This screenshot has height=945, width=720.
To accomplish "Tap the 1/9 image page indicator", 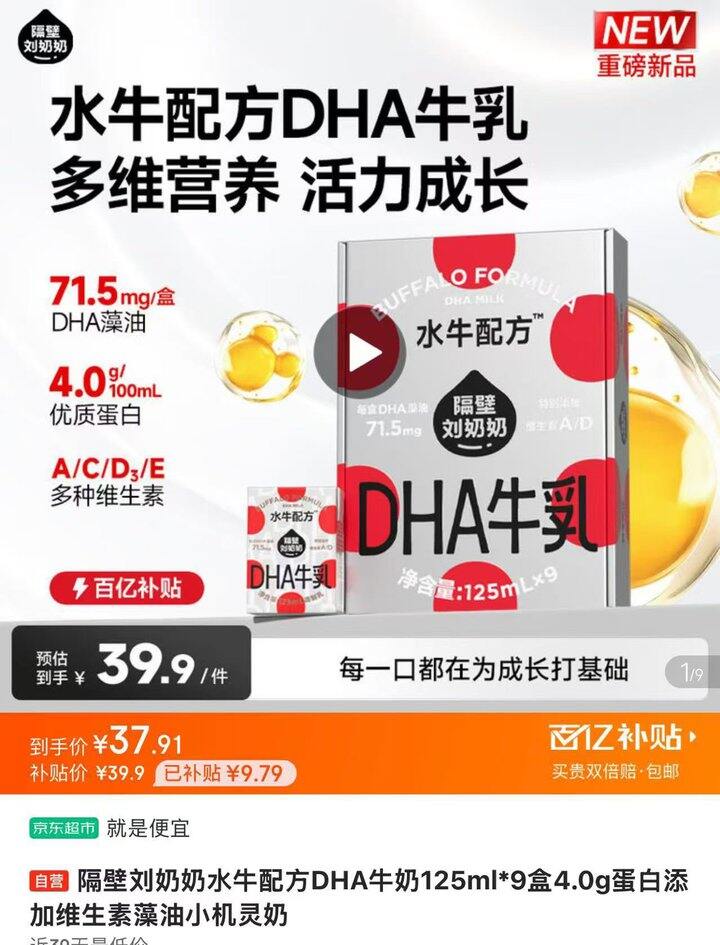I will click(x=692, y=672).
